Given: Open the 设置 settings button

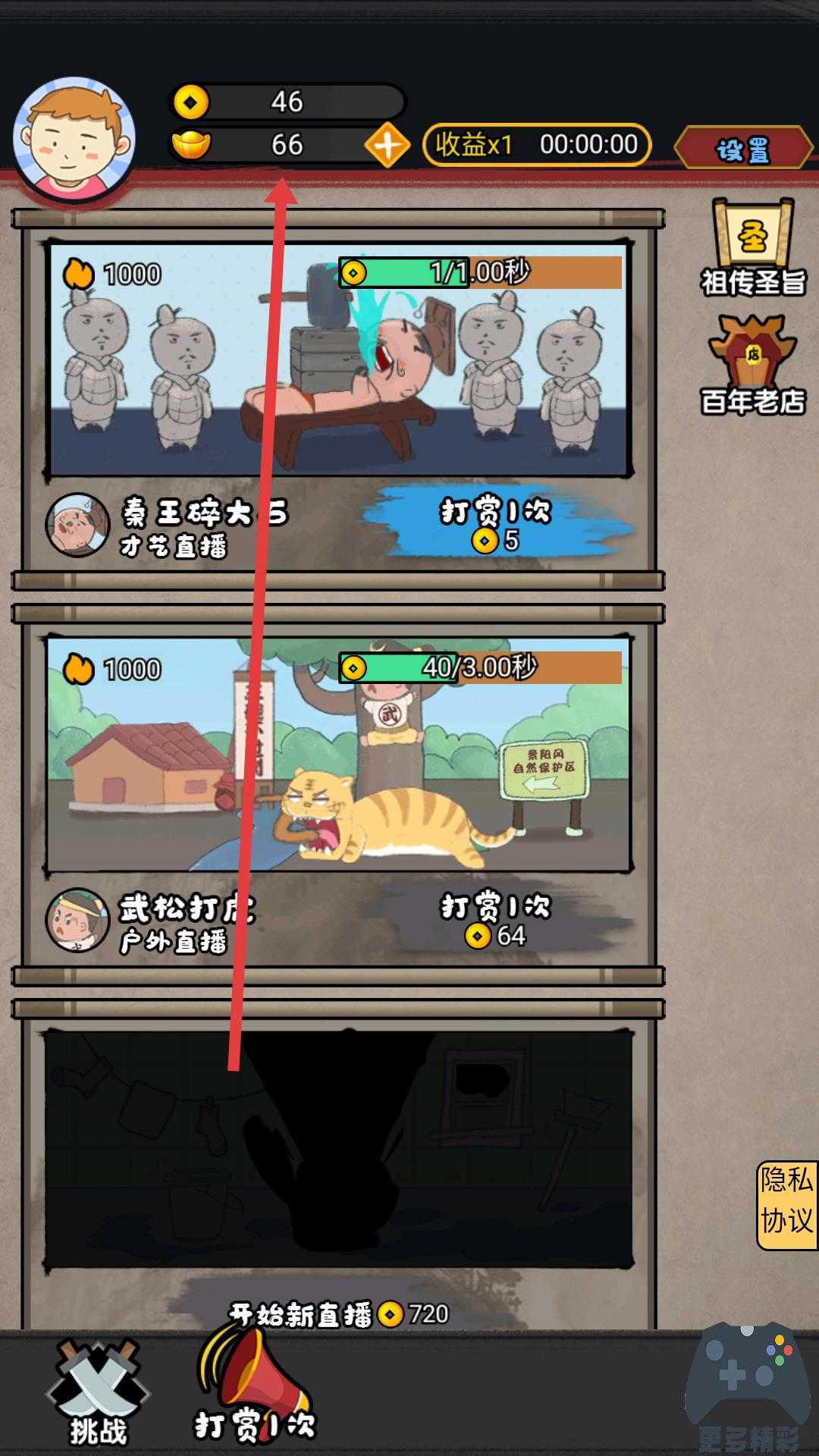Looking at the screenshot, I should 743,148.
